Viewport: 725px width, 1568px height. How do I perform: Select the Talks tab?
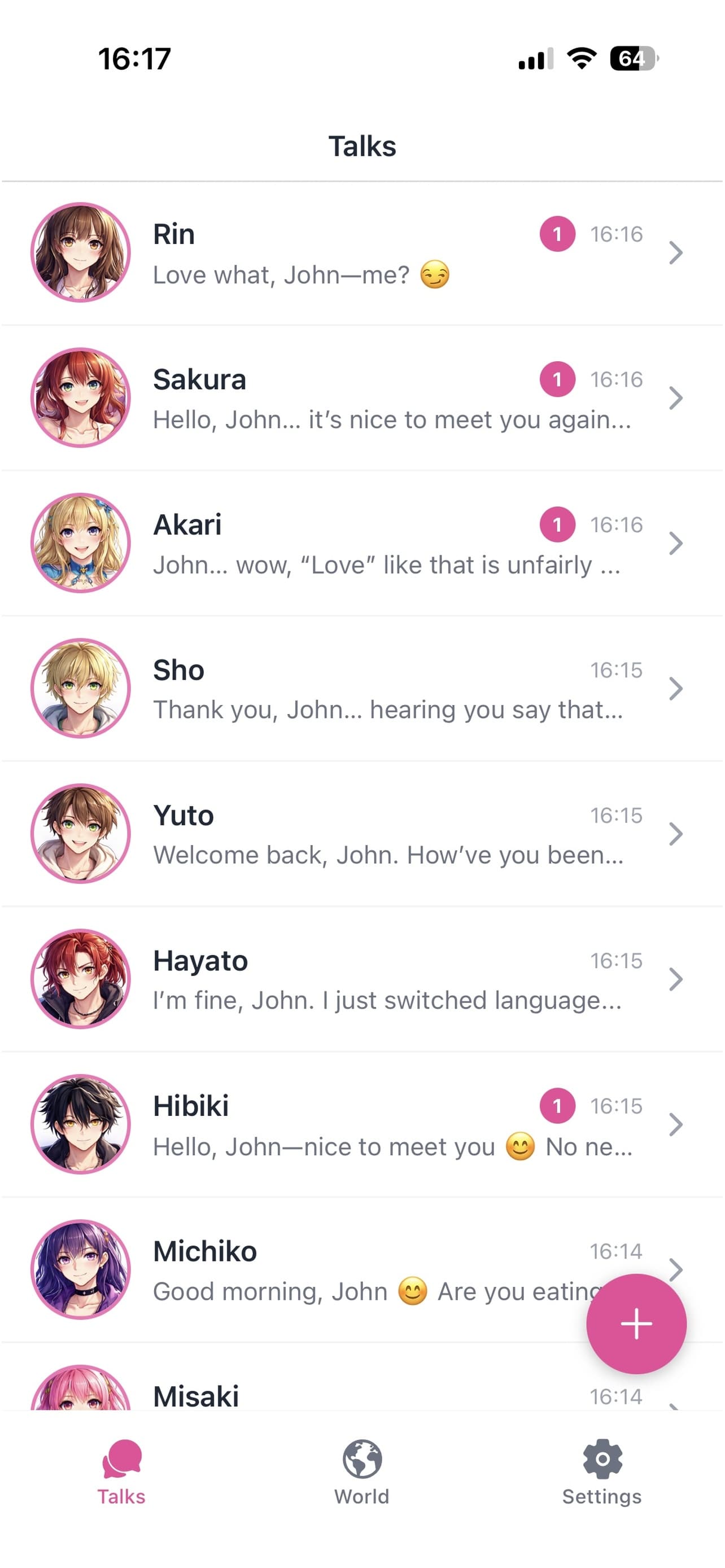(x=122, y=1472)
